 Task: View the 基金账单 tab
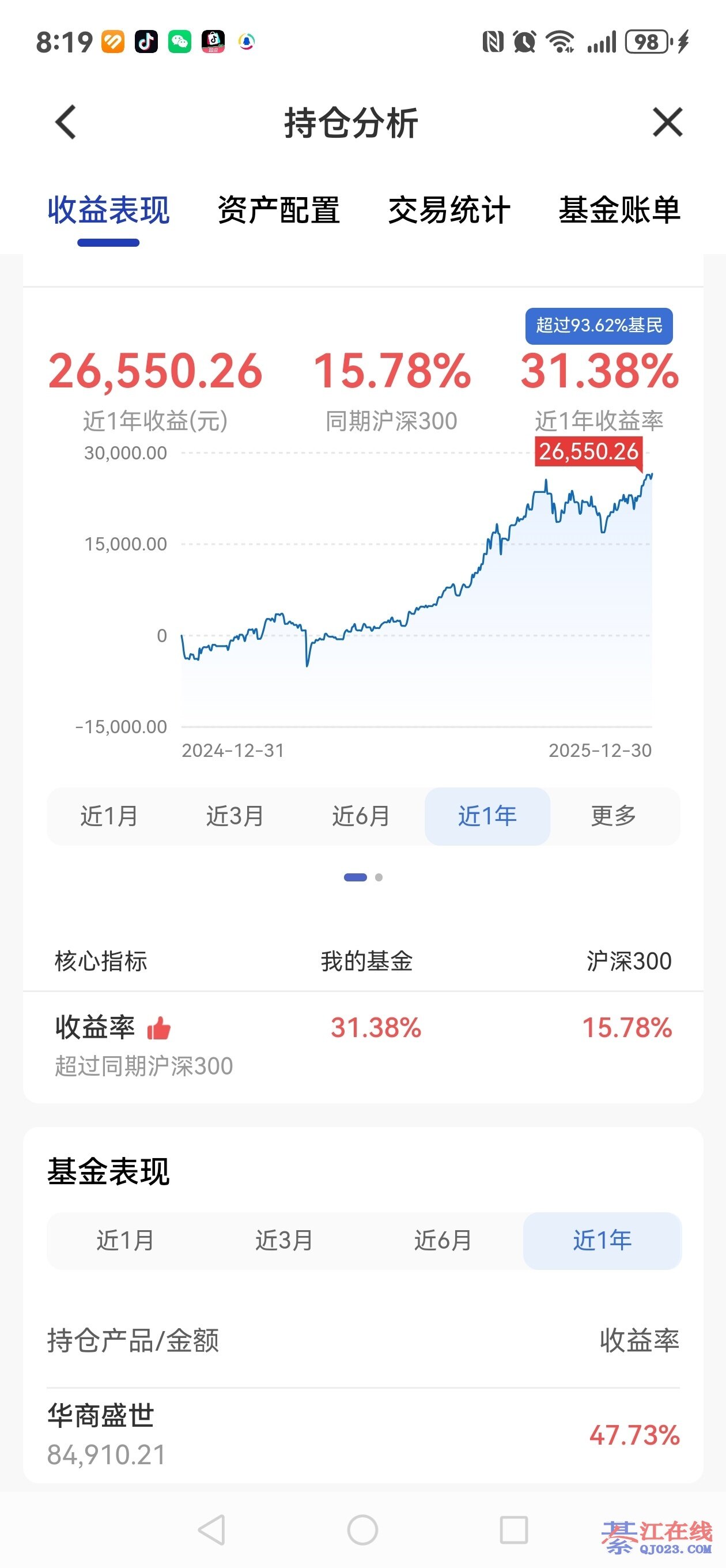(619, 210)
